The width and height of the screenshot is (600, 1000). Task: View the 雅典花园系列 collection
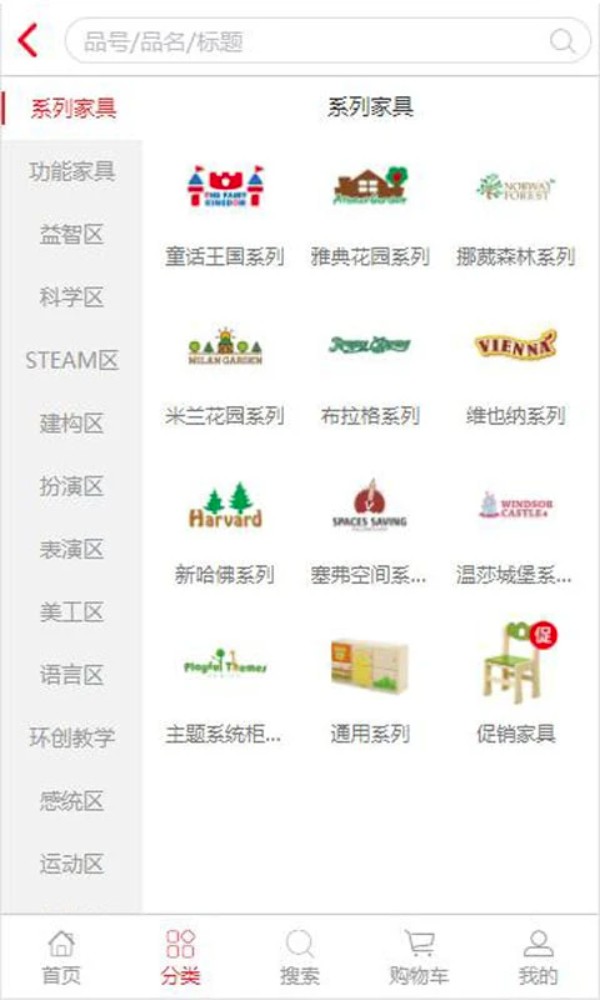[x=370, y=216]
